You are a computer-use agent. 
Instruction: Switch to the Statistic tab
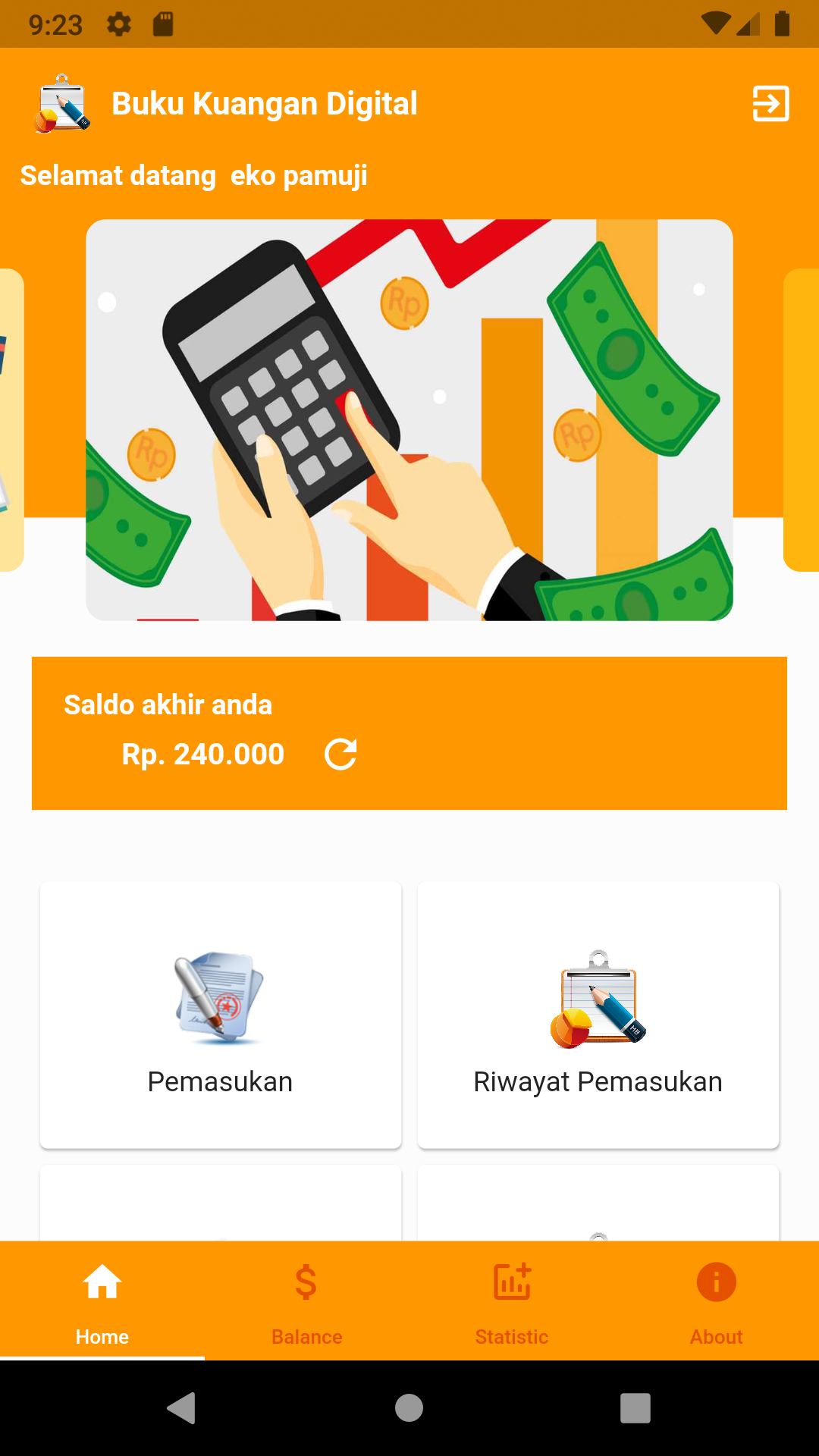click(x=511, y=1300)
